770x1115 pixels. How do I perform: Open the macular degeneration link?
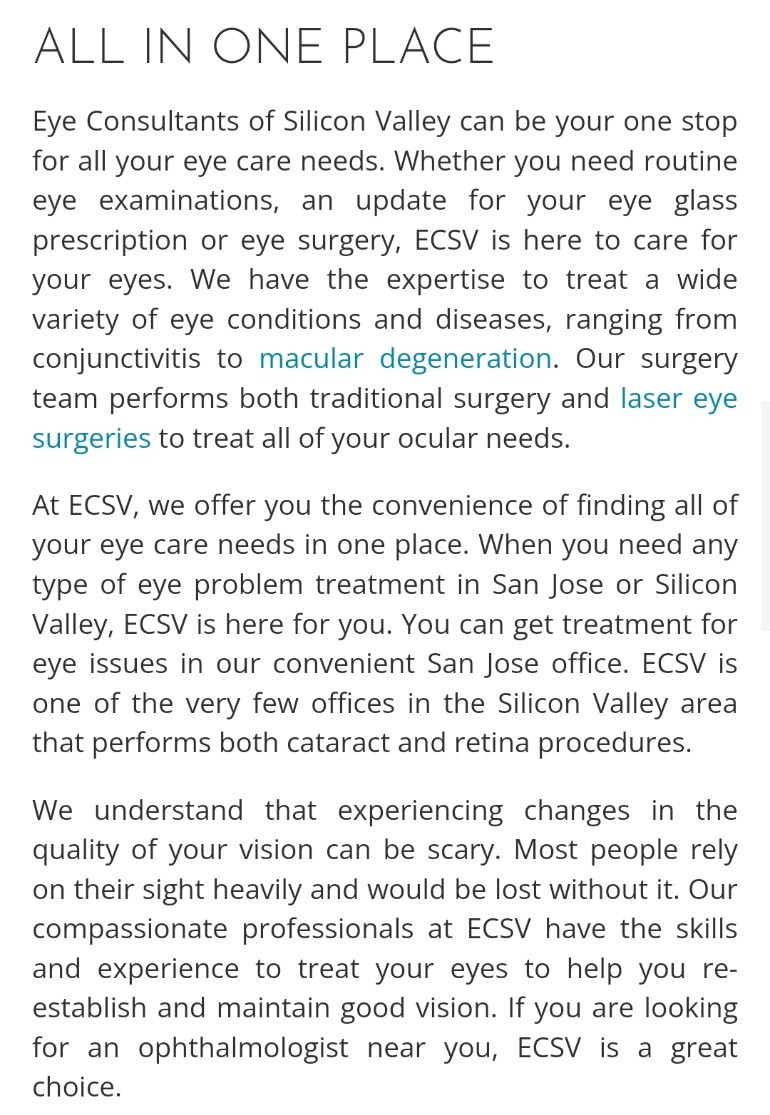coord(405,358)
